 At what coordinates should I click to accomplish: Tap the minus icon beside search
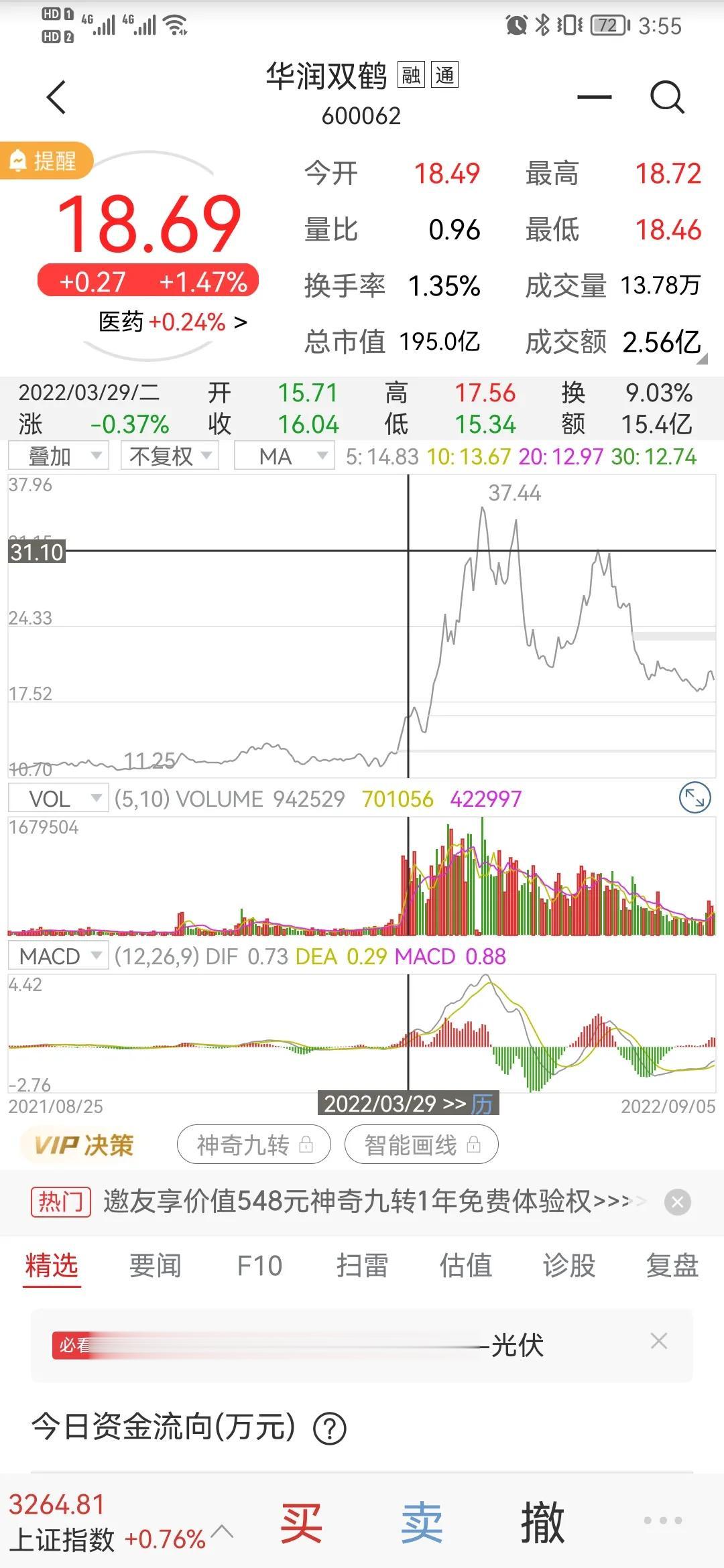pyautogui.click(x=595, y=98)
